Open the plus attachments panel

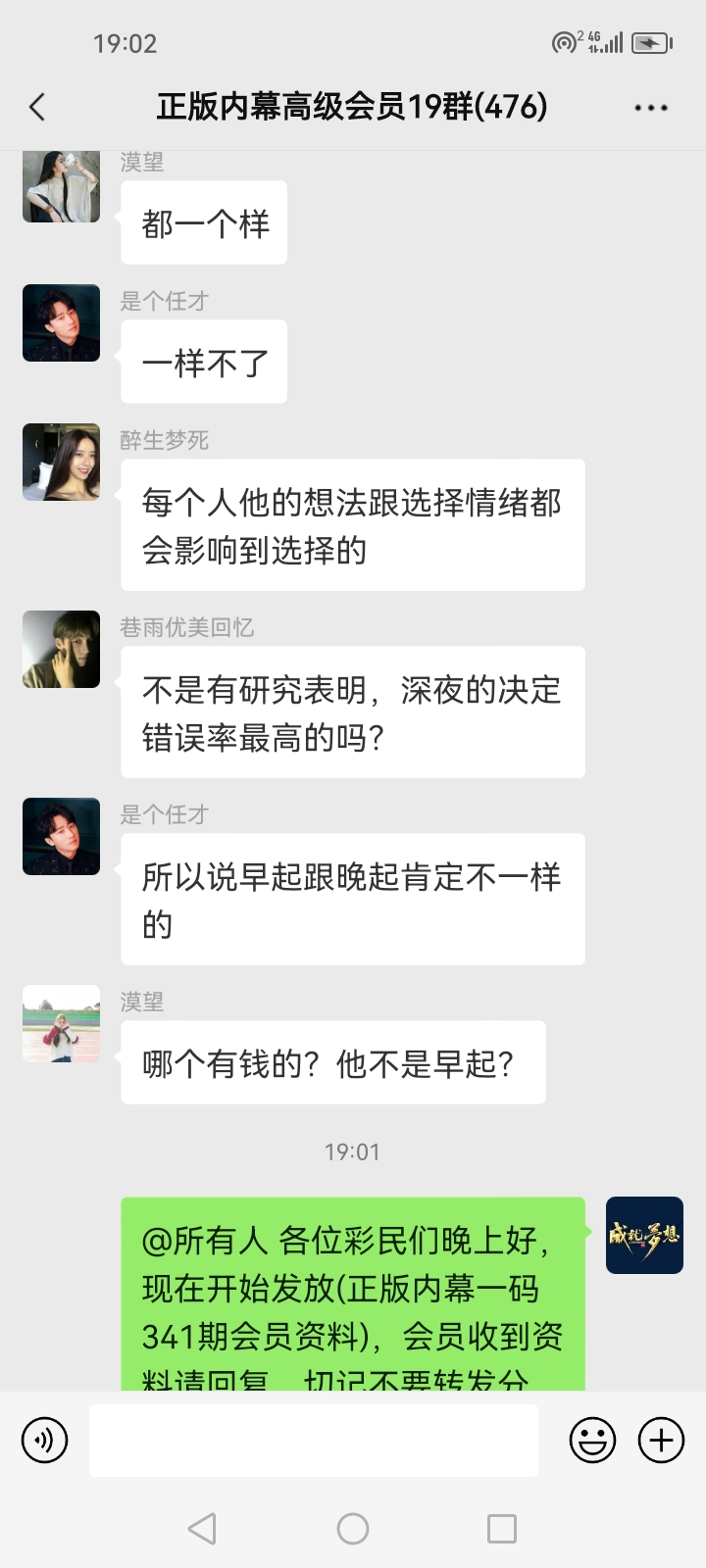(661, 1441)
